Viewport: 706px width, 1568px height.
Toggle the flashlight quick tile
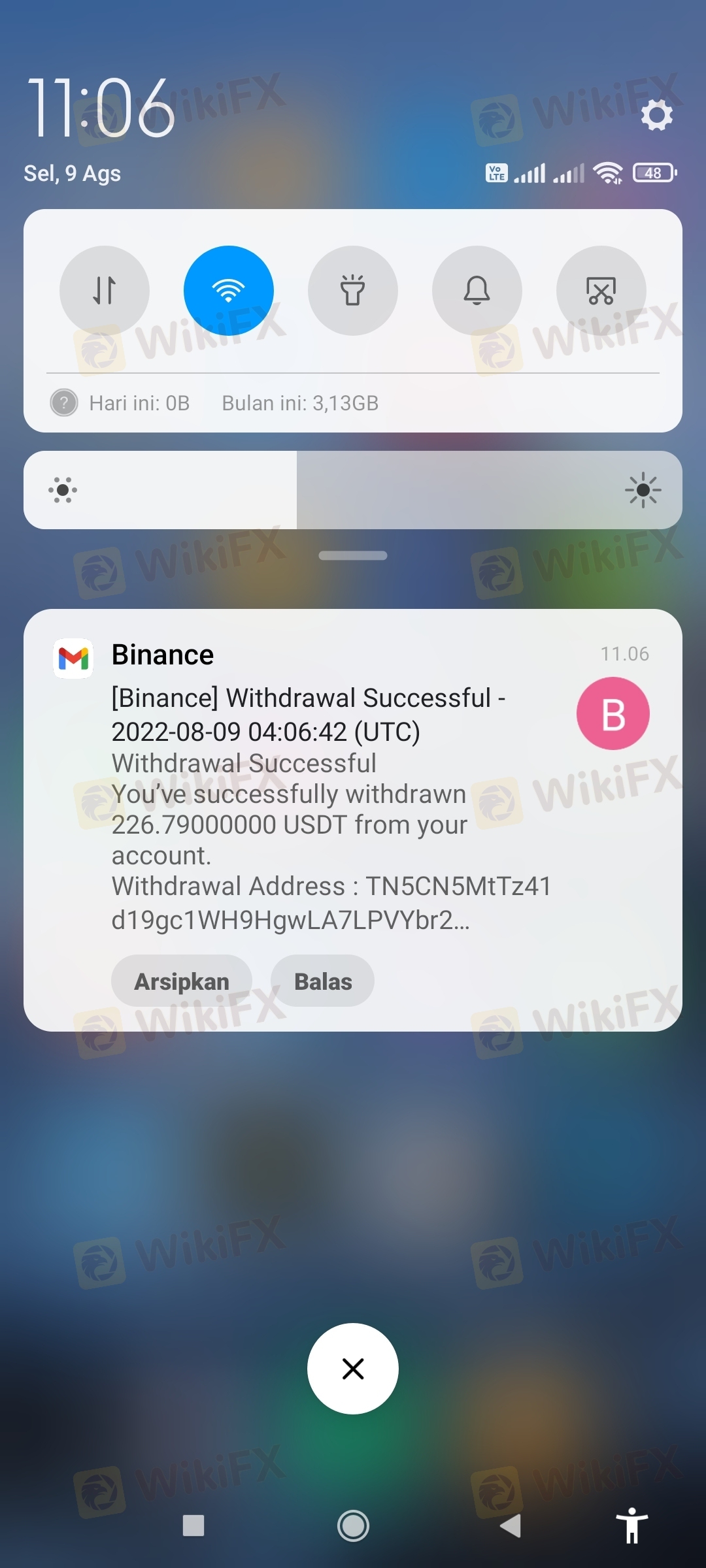coord(353,291)
